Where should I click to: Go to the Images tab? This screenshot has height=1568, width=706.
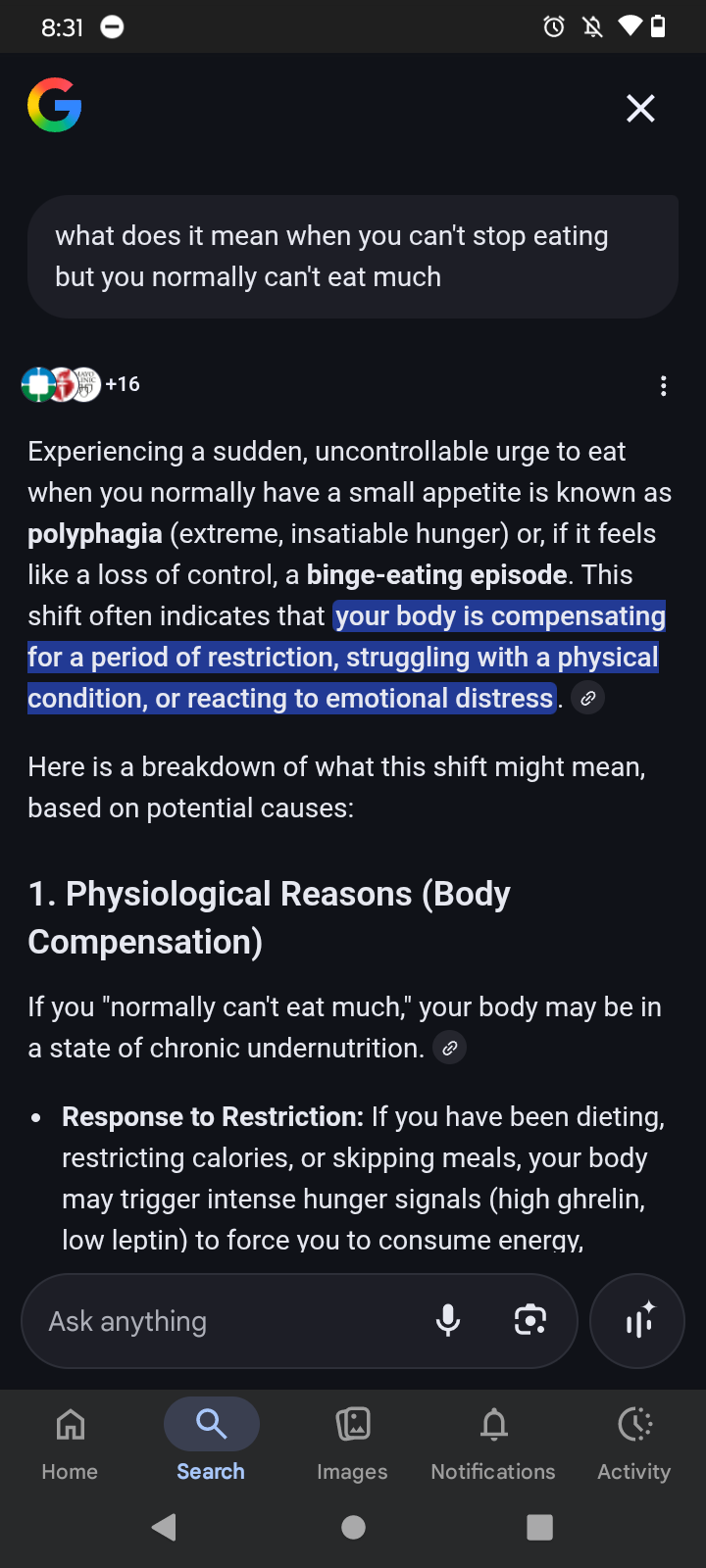pos(352,1441)
